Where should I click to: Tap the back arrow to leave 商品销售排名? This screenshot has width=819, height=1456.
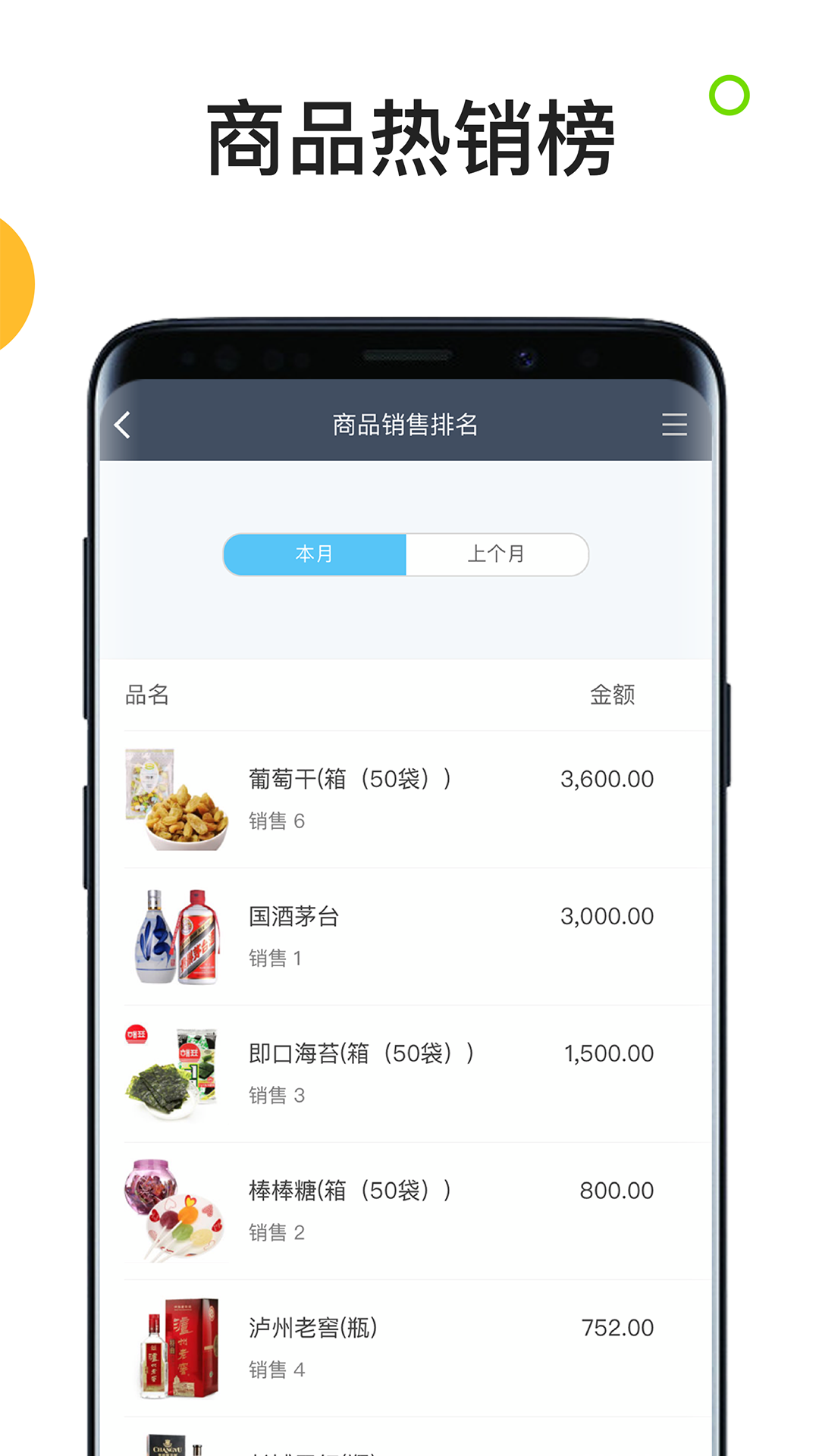(124, 425)
